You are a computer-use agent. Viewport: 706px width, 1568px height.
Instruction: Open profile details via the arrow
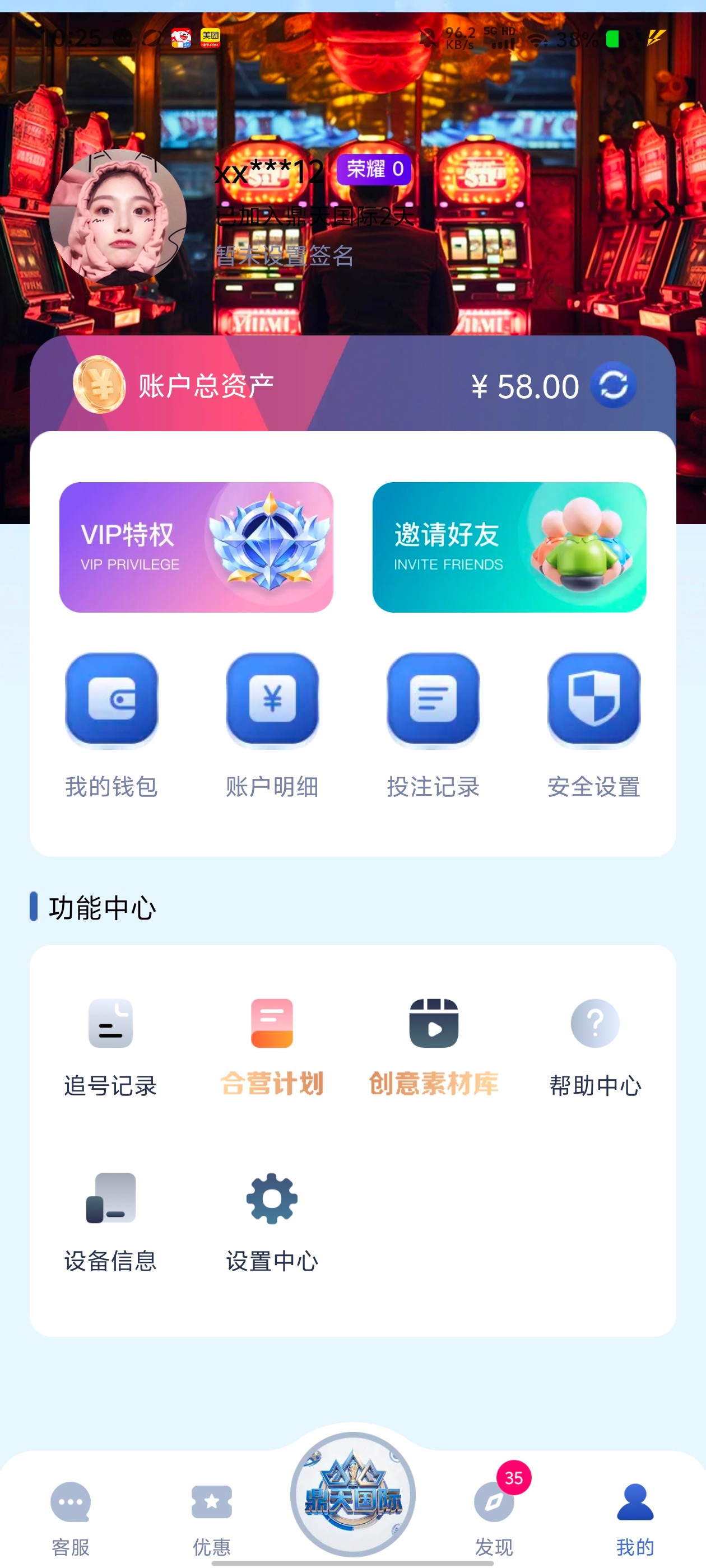(662, 214)
